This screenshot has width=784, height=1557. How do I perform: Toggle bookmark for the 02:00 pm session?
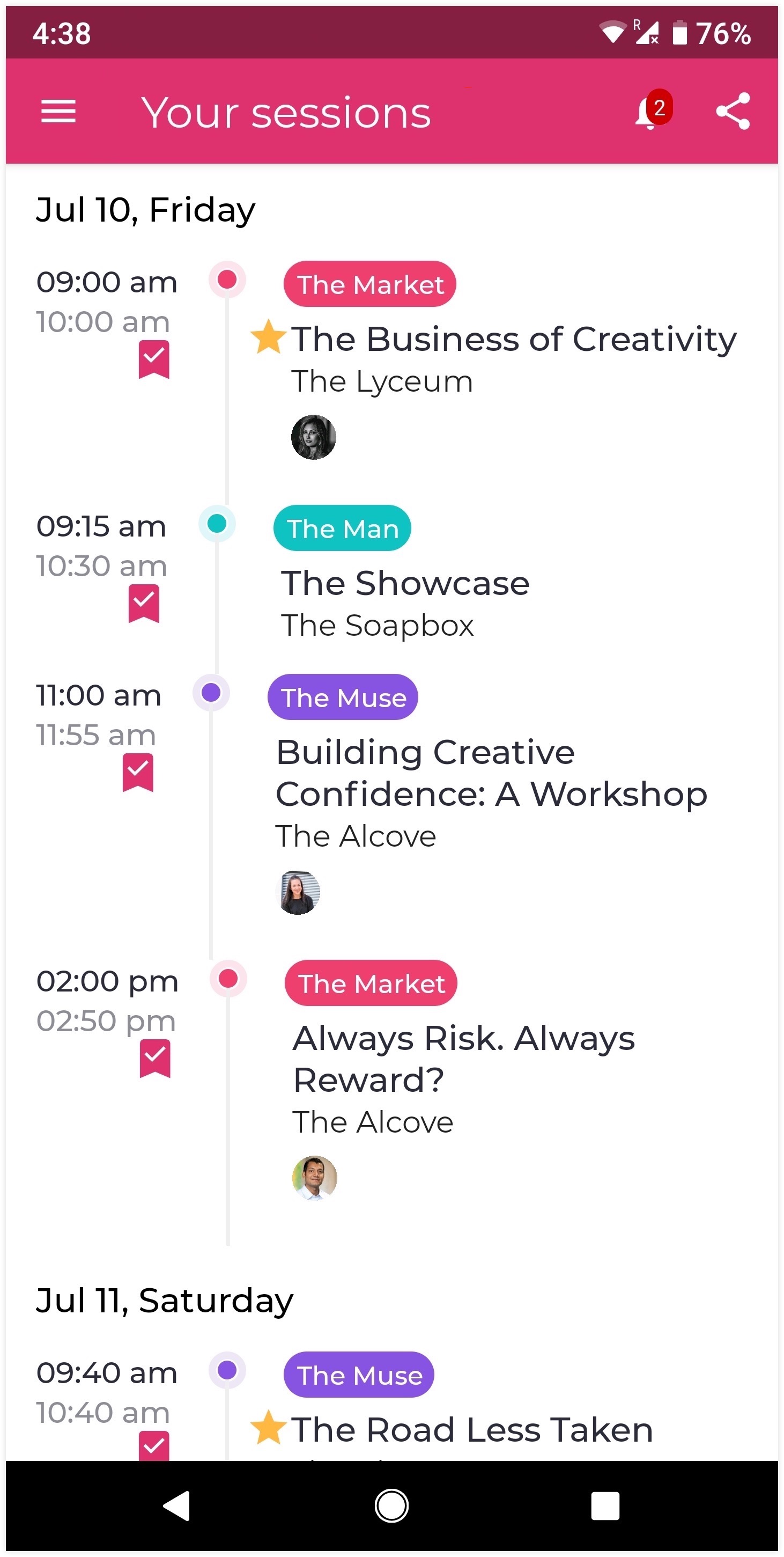tap(154, 1059)
